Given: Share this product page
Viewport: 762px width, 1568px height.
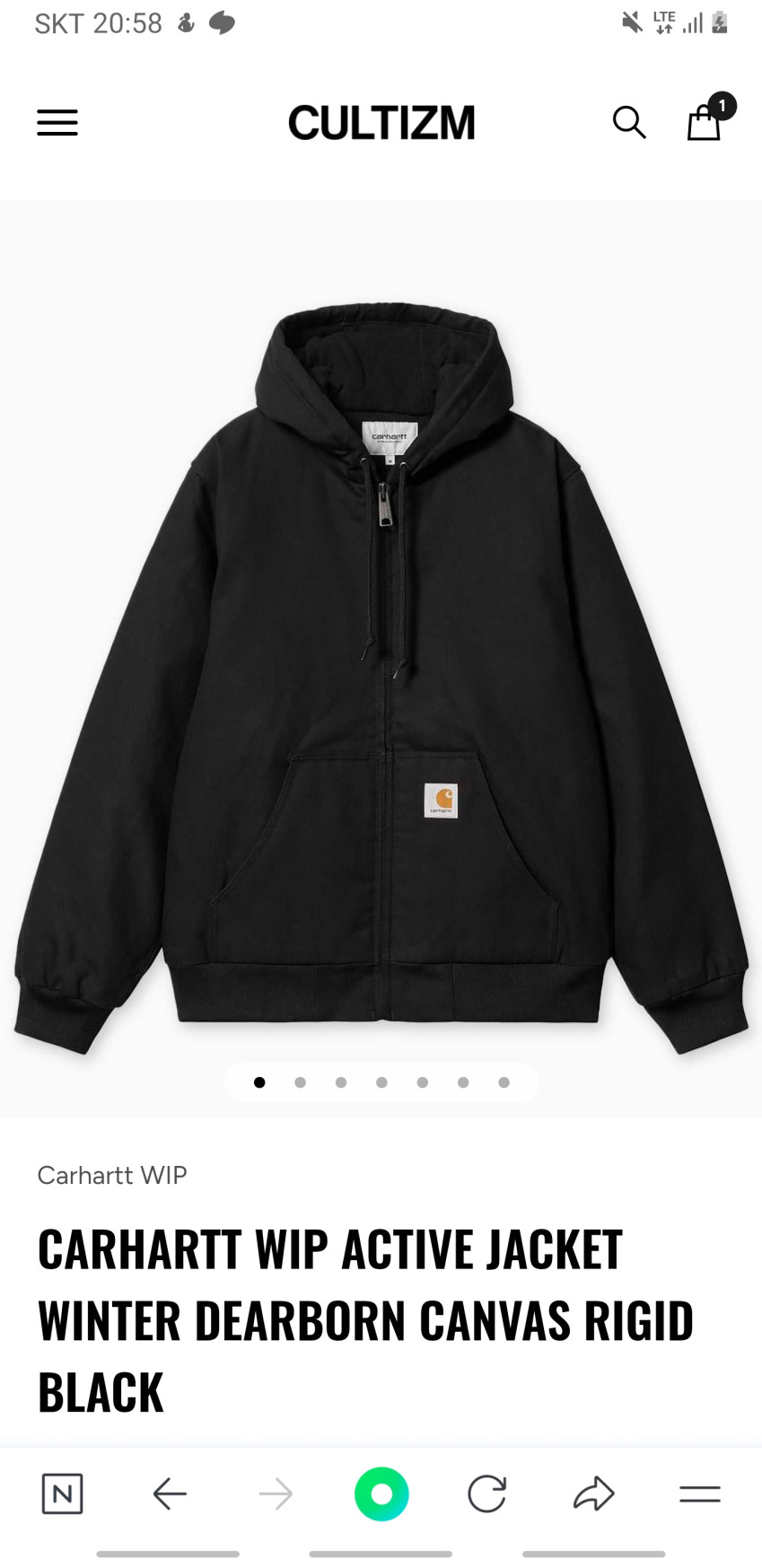Looking at the screenshot, I should 593,1494.
